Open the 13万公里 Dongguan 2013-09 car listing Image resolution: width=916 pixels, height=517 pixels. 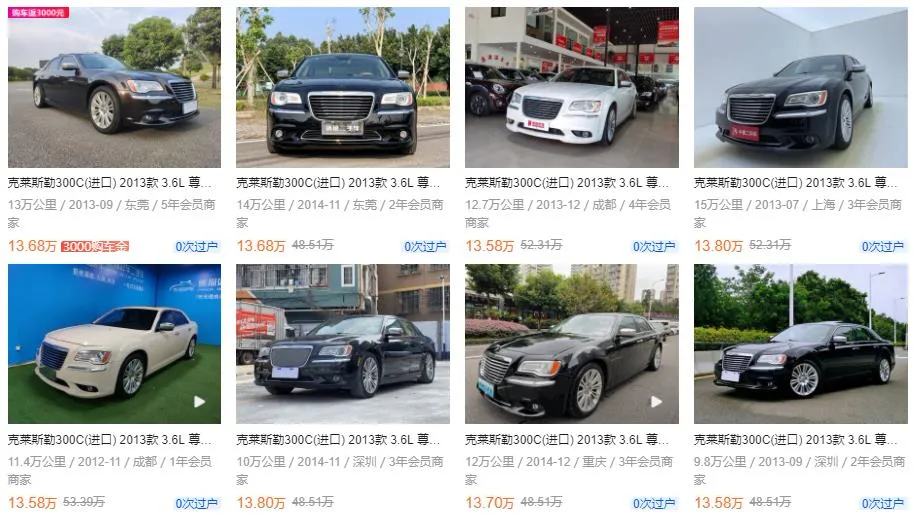coord(114,88)
